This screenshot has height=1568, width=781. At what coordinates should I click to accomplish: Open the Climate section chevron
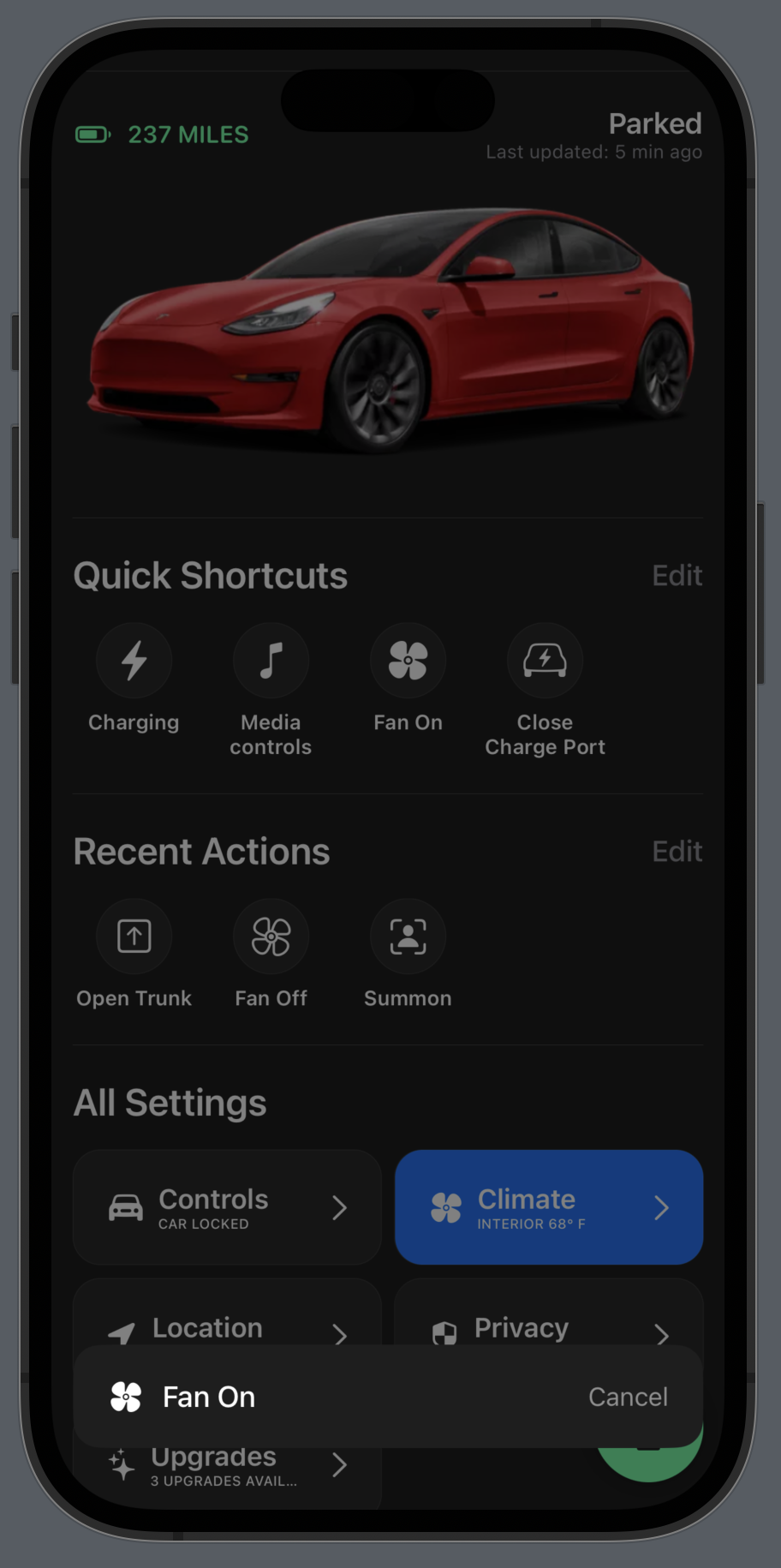click(661, 1206)
